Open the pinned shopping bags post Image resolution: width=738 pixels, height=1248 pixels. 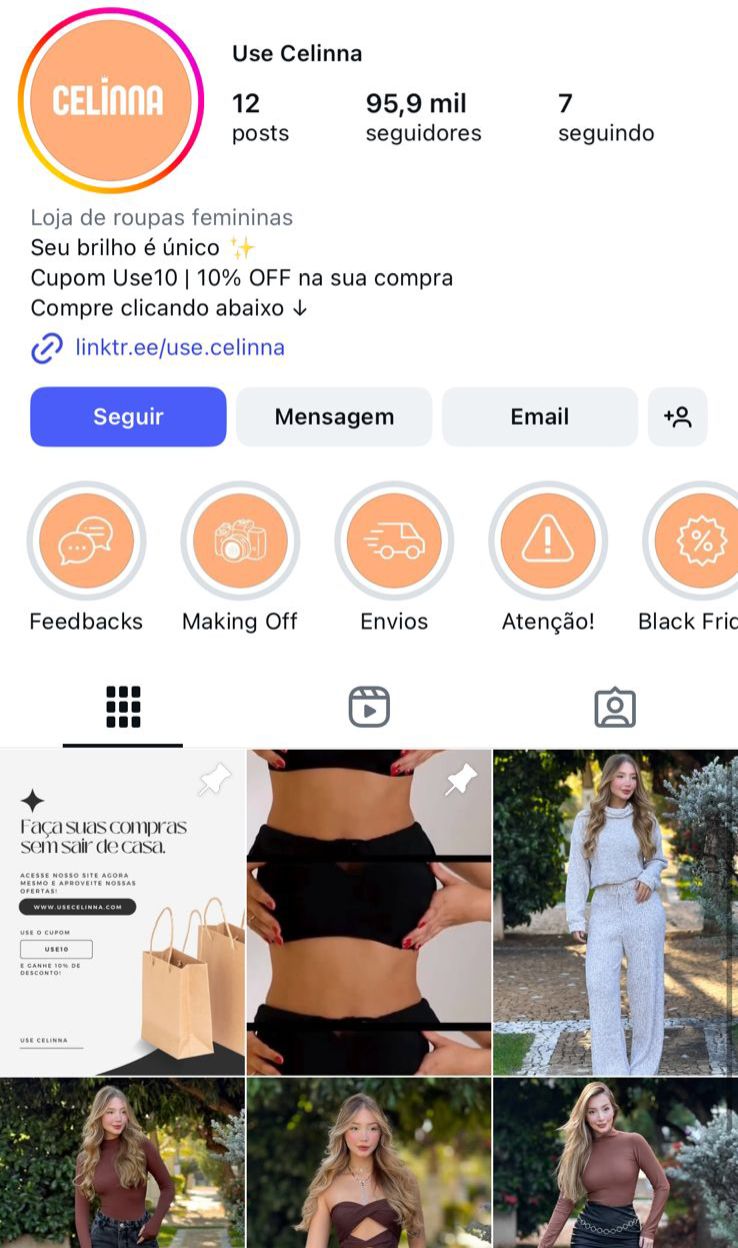point(122,912)
